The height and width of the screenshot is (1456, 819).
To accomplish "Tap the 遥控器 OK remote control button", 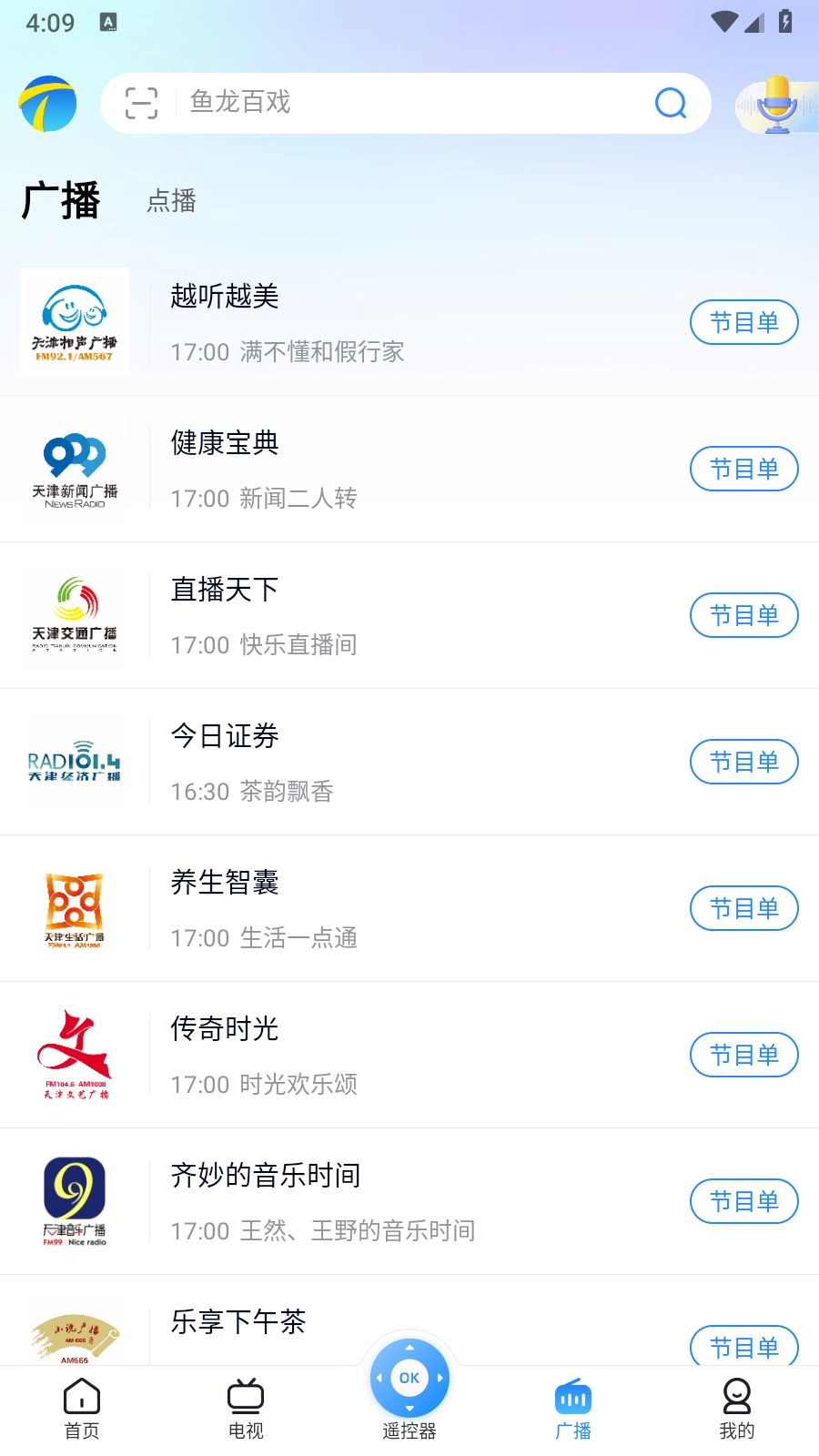I will [x=409, y=1379].
